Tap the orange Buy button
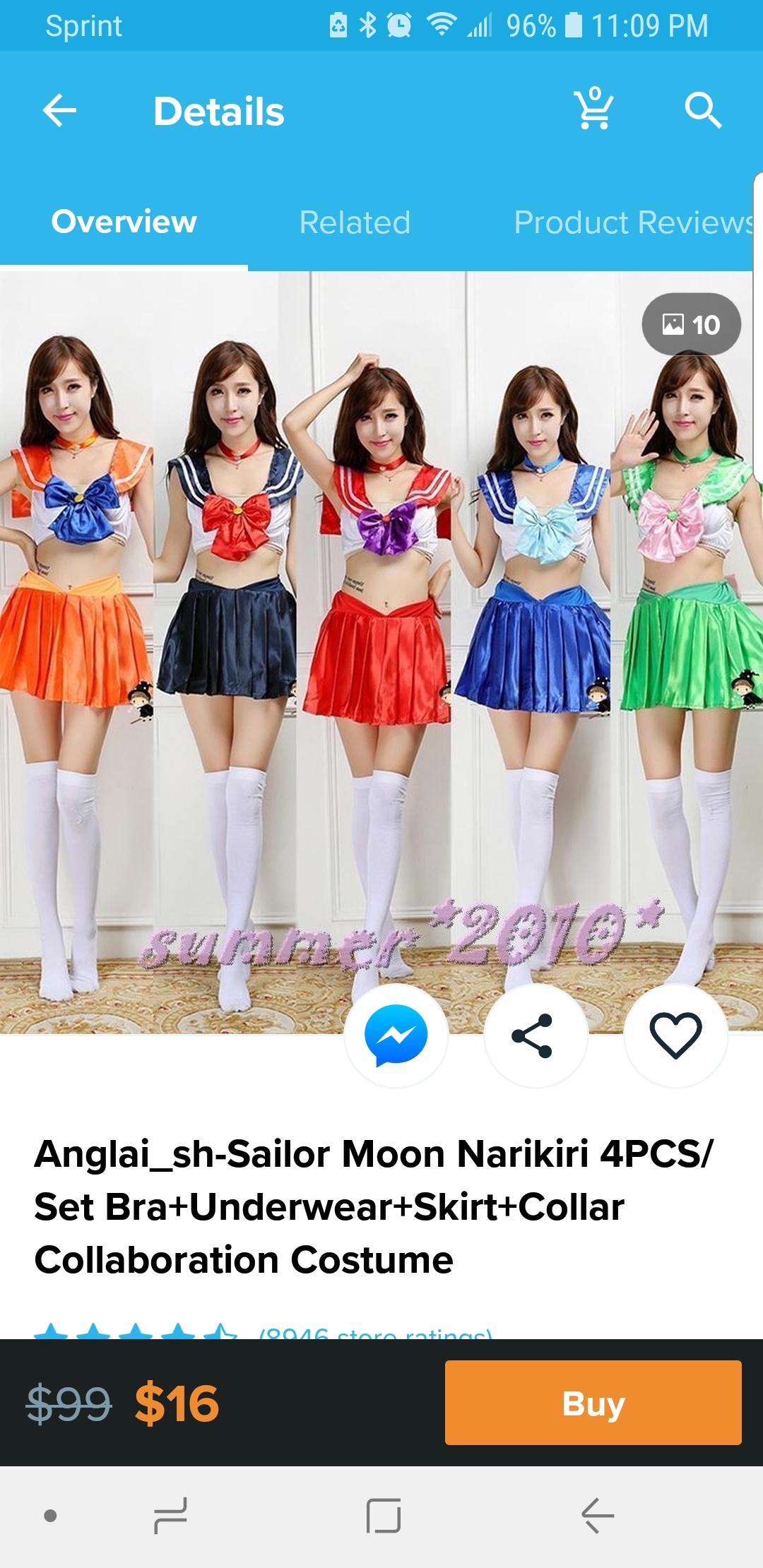Image resolution: width=763 pixels, height=1568 pixels. [x=593, y=1403]
